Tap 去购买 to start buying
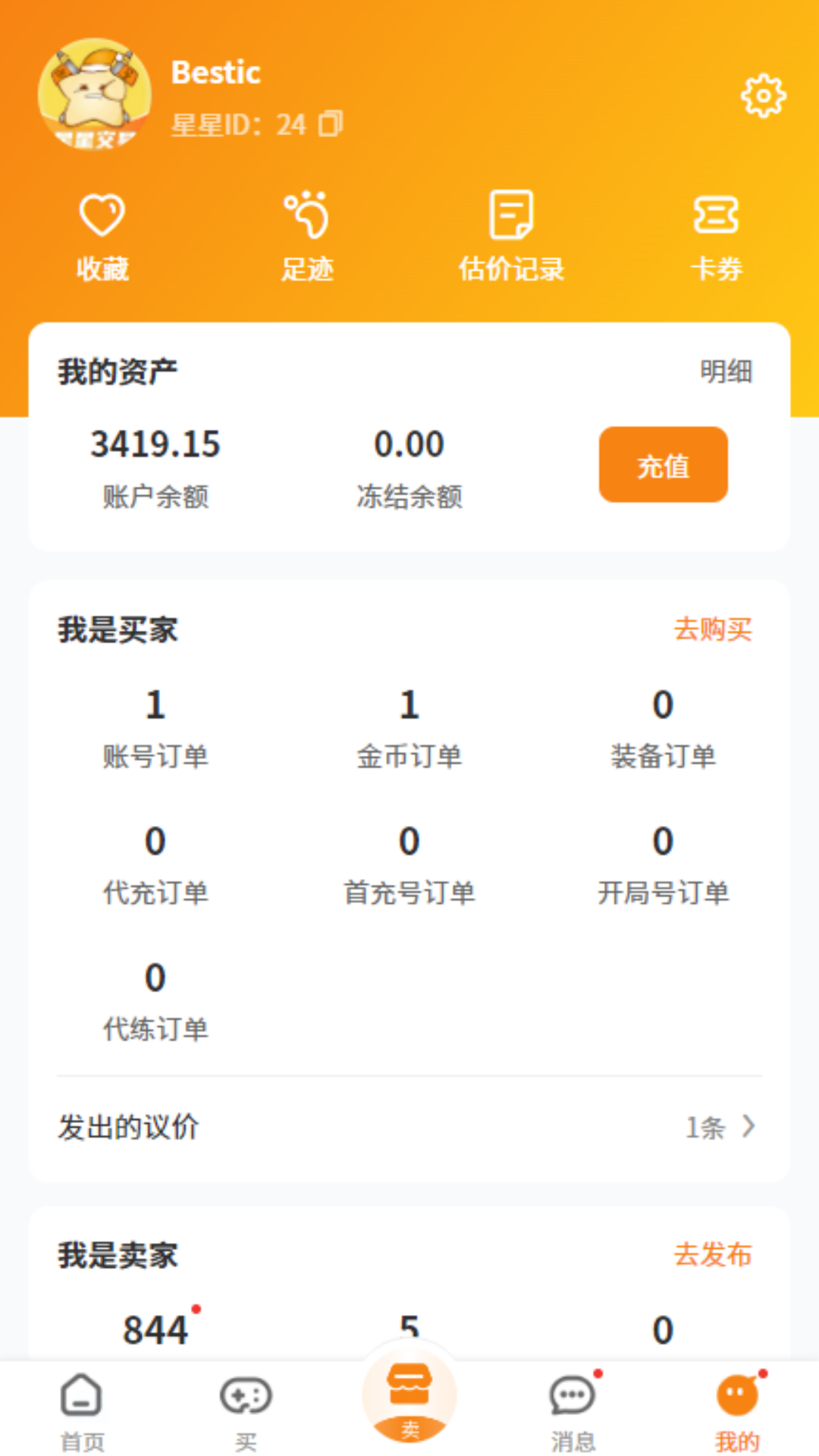 click(713, 630)
